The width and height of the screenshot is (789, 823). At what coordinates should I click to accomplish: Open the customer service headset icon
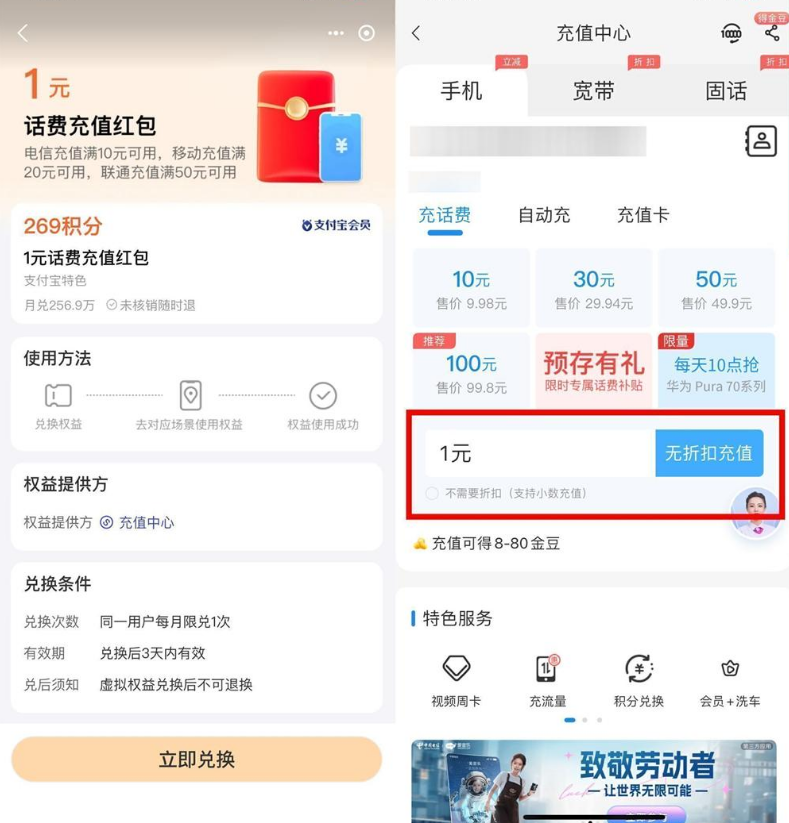coord(732,34)
